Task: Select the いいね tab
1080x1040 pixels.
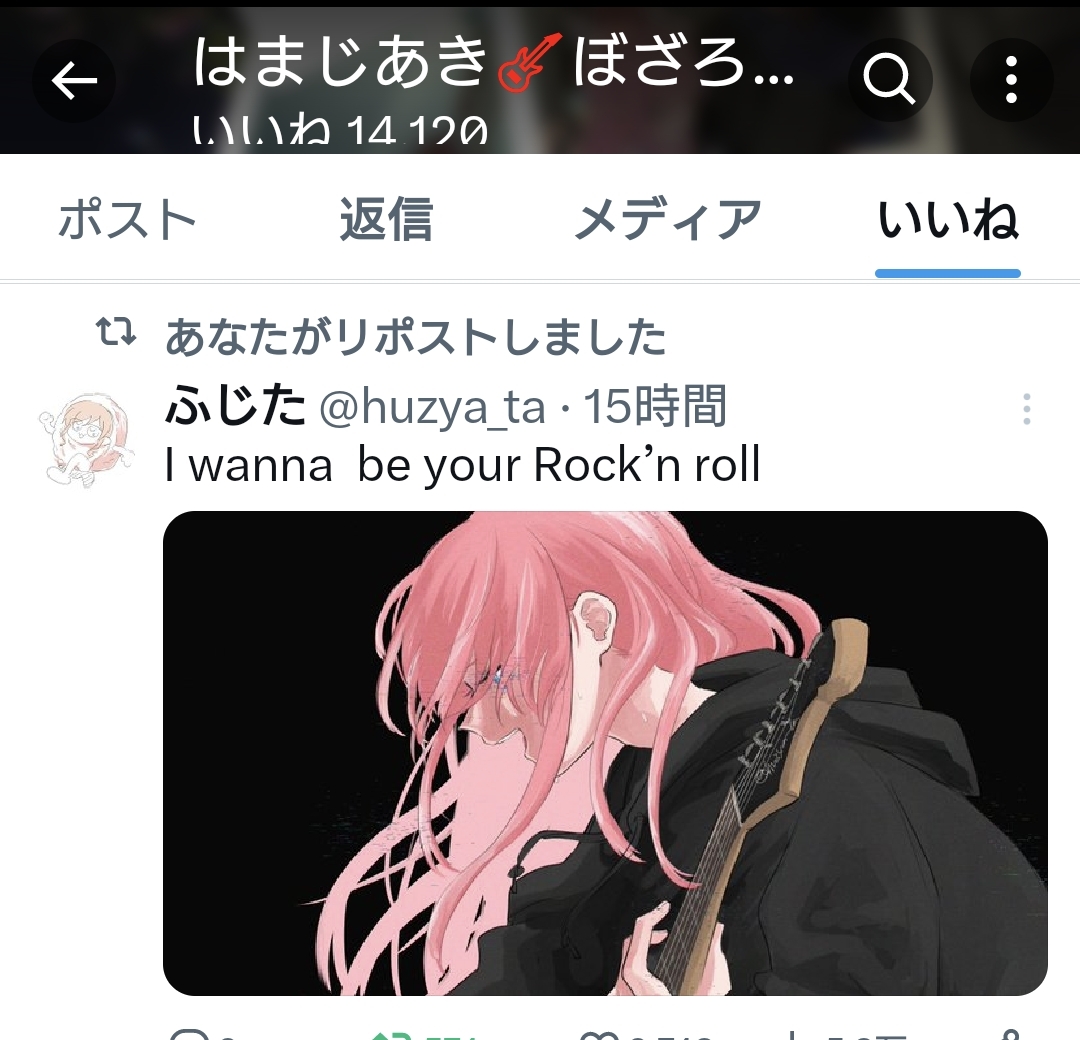Action: 947,221
